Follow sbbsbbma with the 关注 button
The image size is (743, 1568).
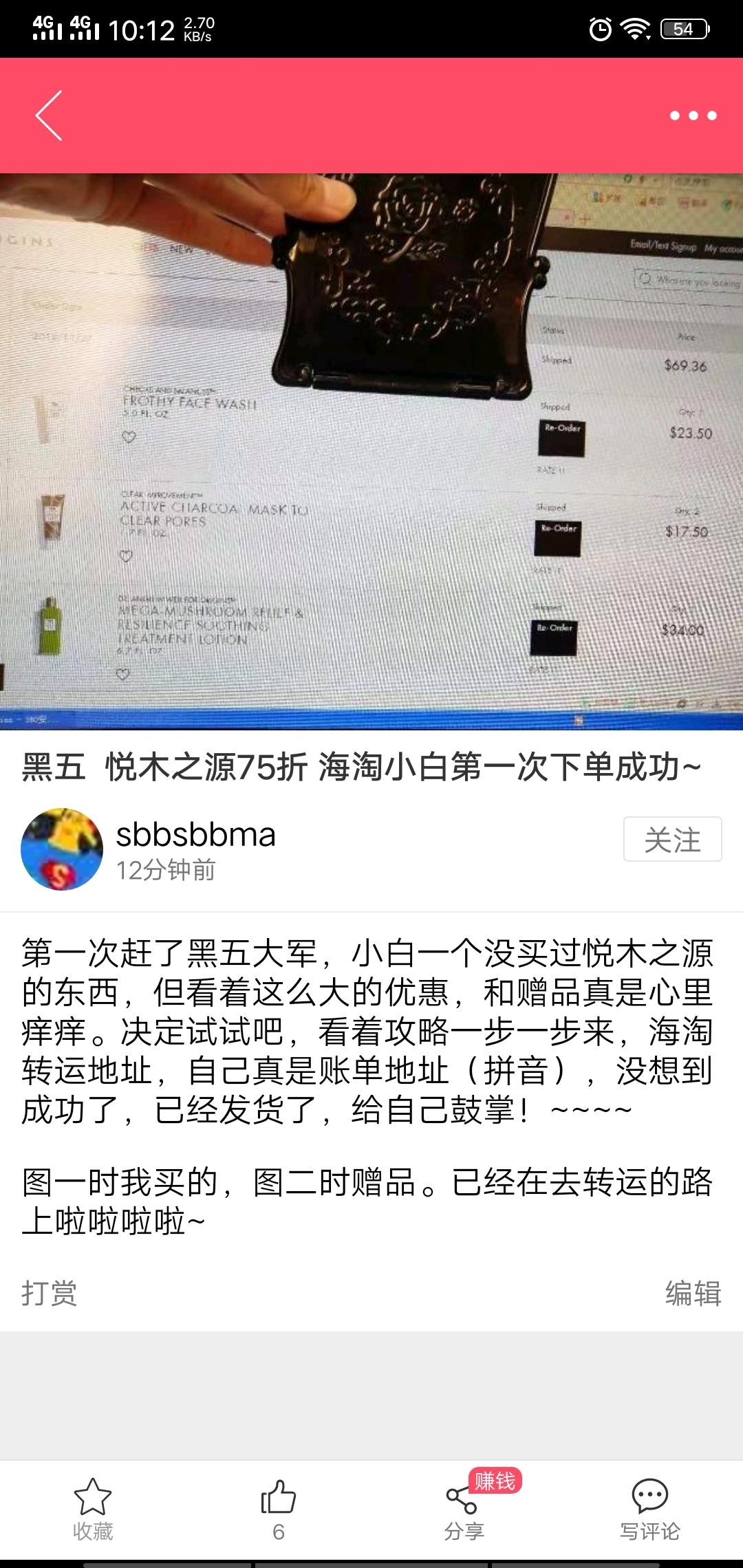point(672,839)
